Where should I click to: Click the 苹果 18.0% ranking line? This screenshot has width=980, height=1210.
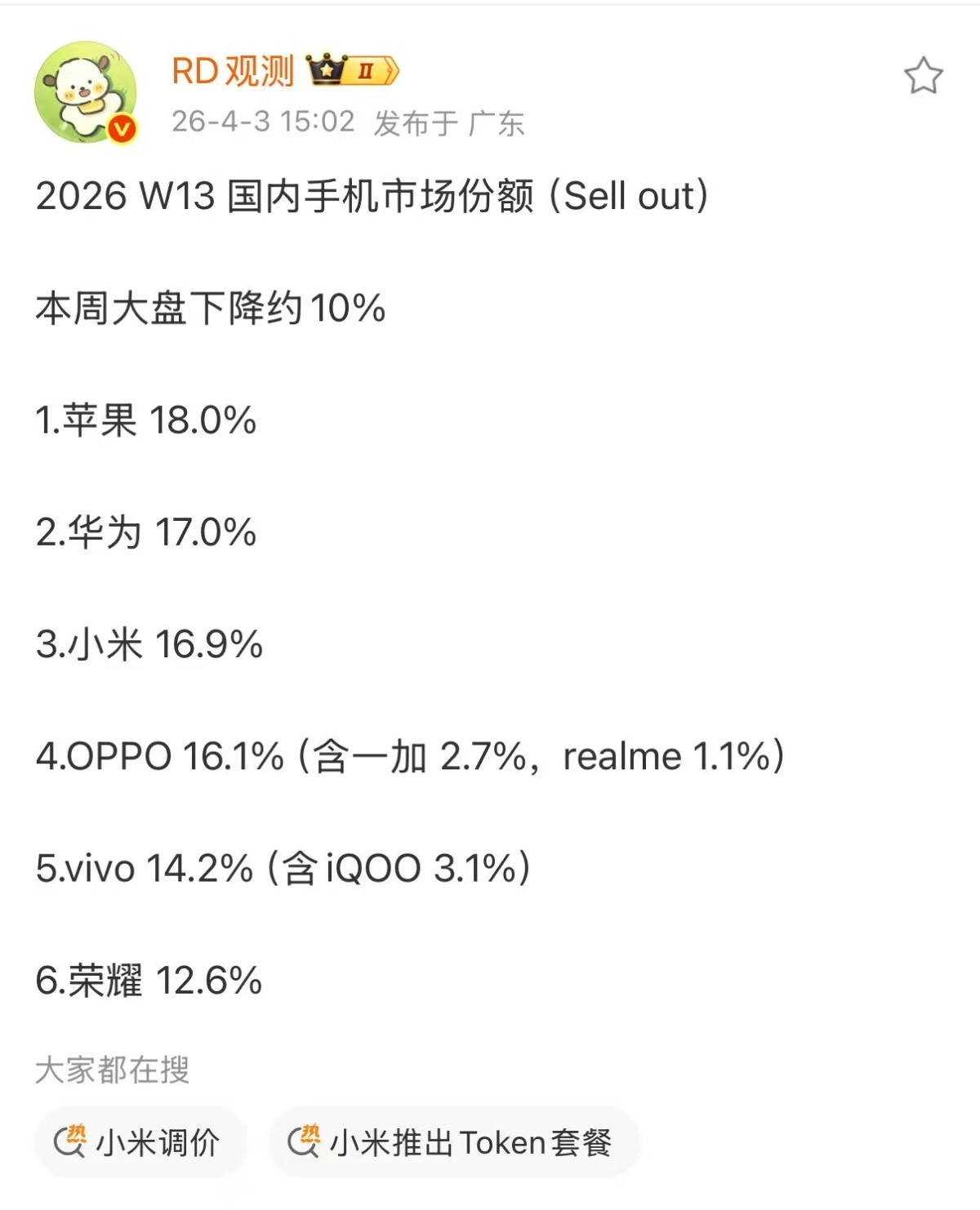click(147, 422)
